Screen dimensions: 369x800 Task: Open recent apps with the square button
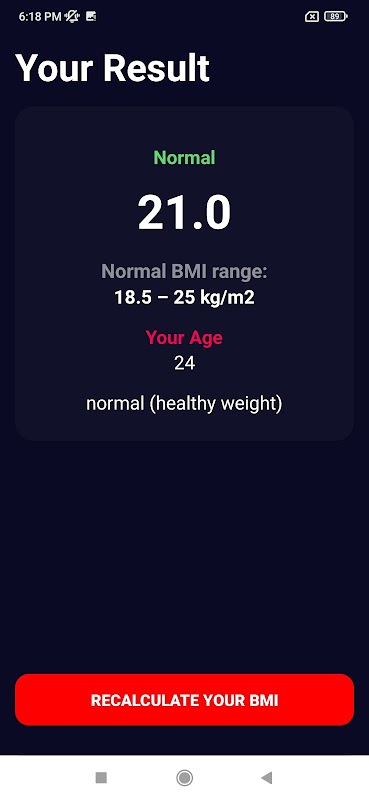(101, 778)
